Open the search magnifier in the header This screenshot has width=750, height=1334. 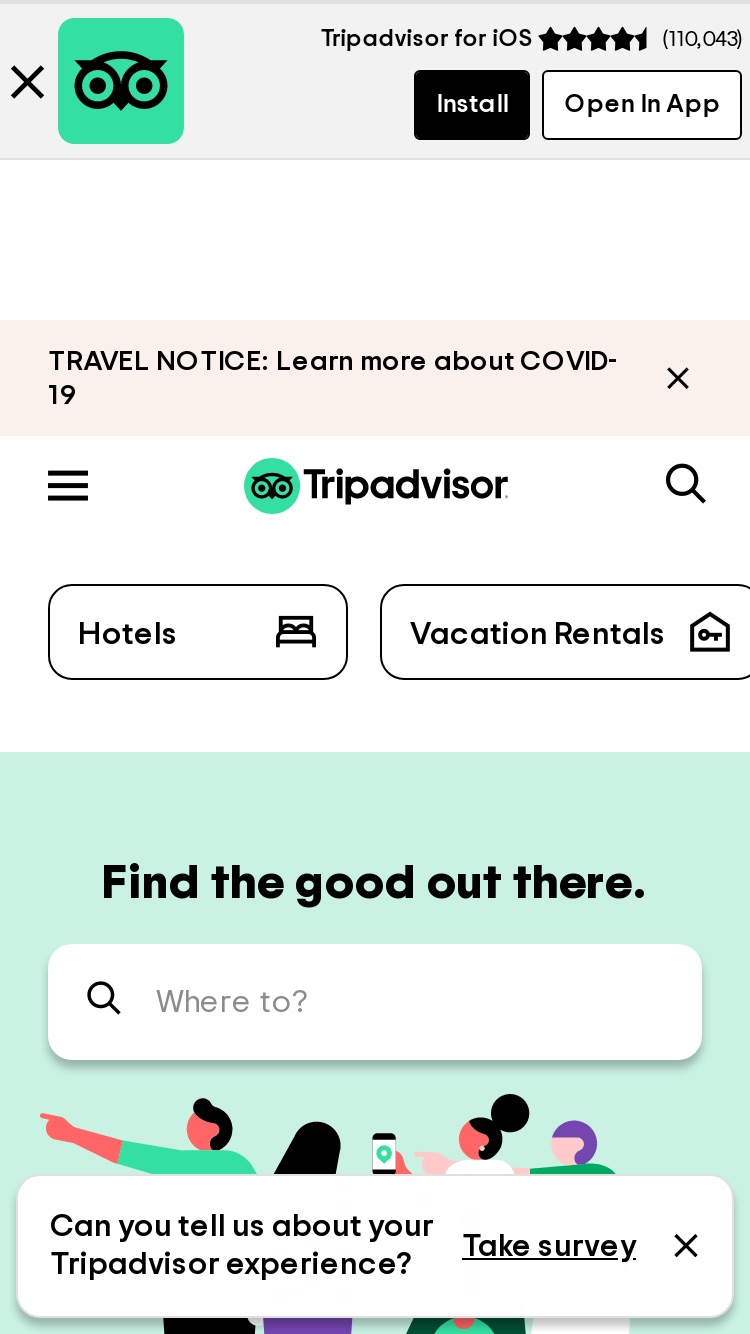click(x=686, y=484)
